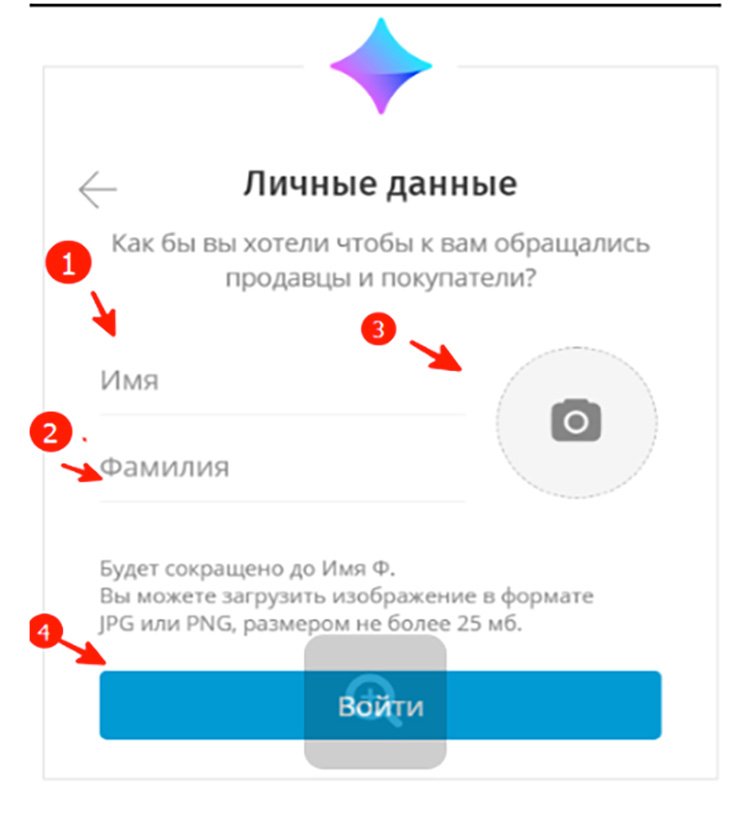Tap the Имя input field

pos(280,381)
